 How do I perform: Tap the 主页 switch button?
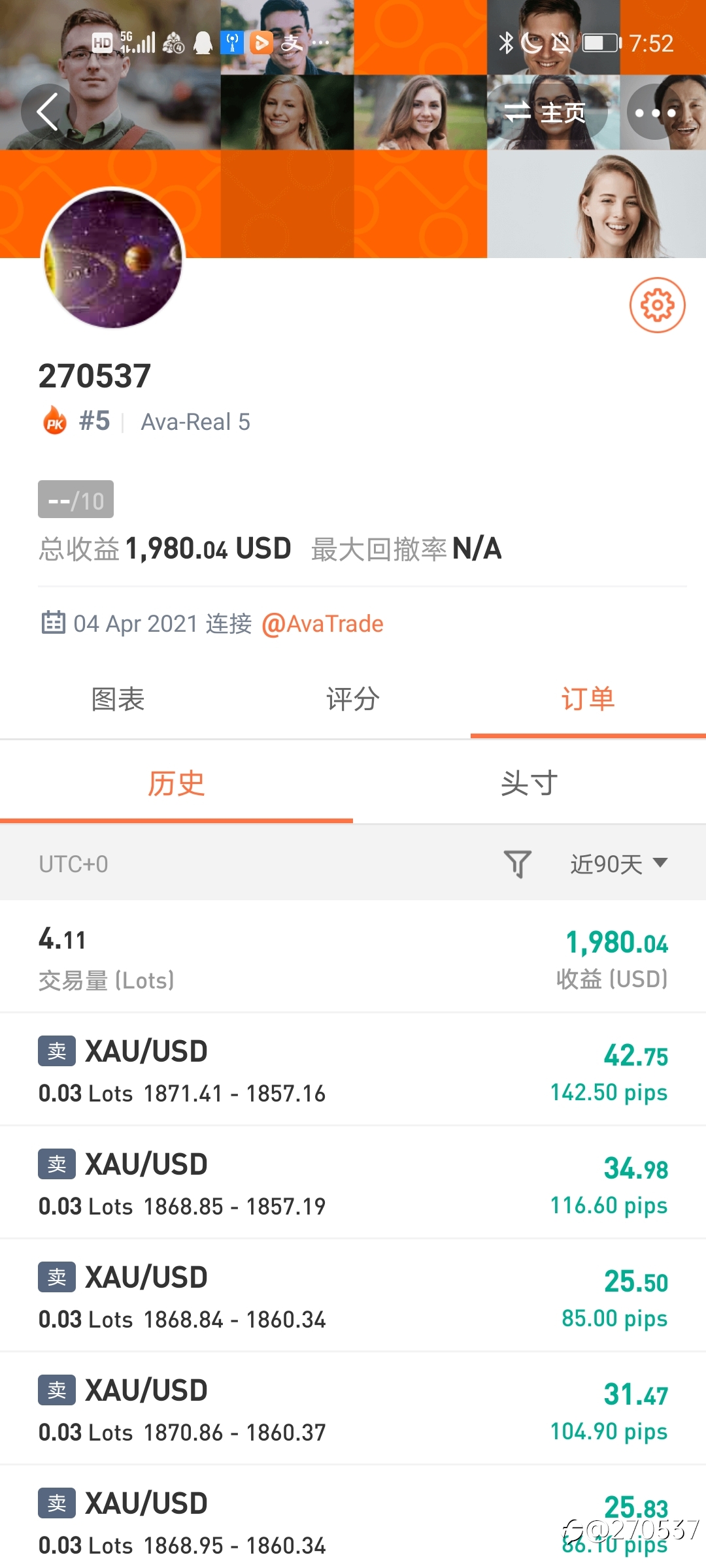coord(547,112)
